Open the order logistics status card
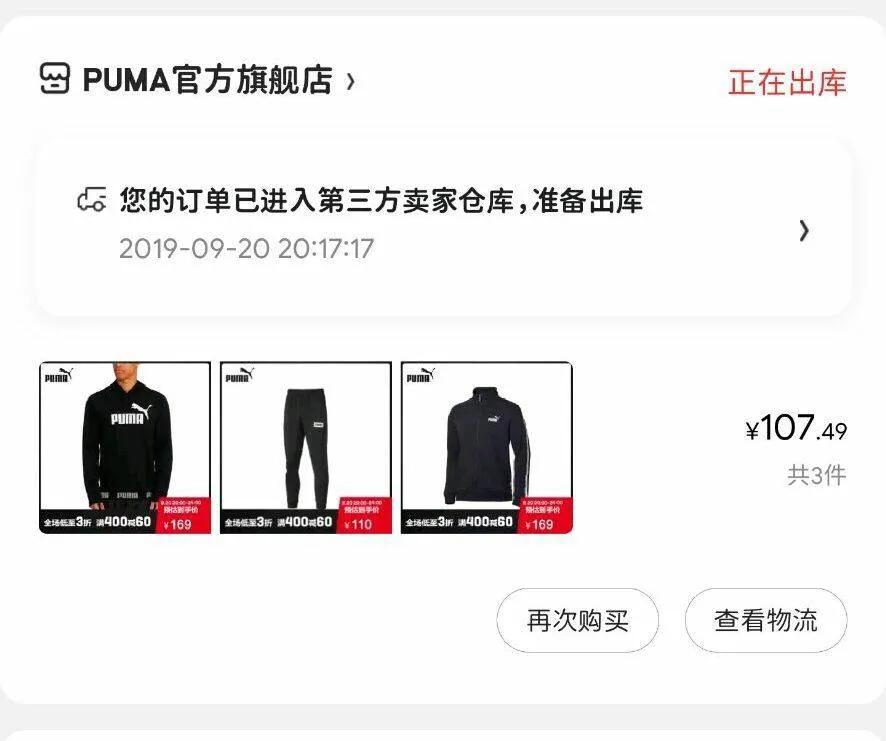 coord(443,227)
